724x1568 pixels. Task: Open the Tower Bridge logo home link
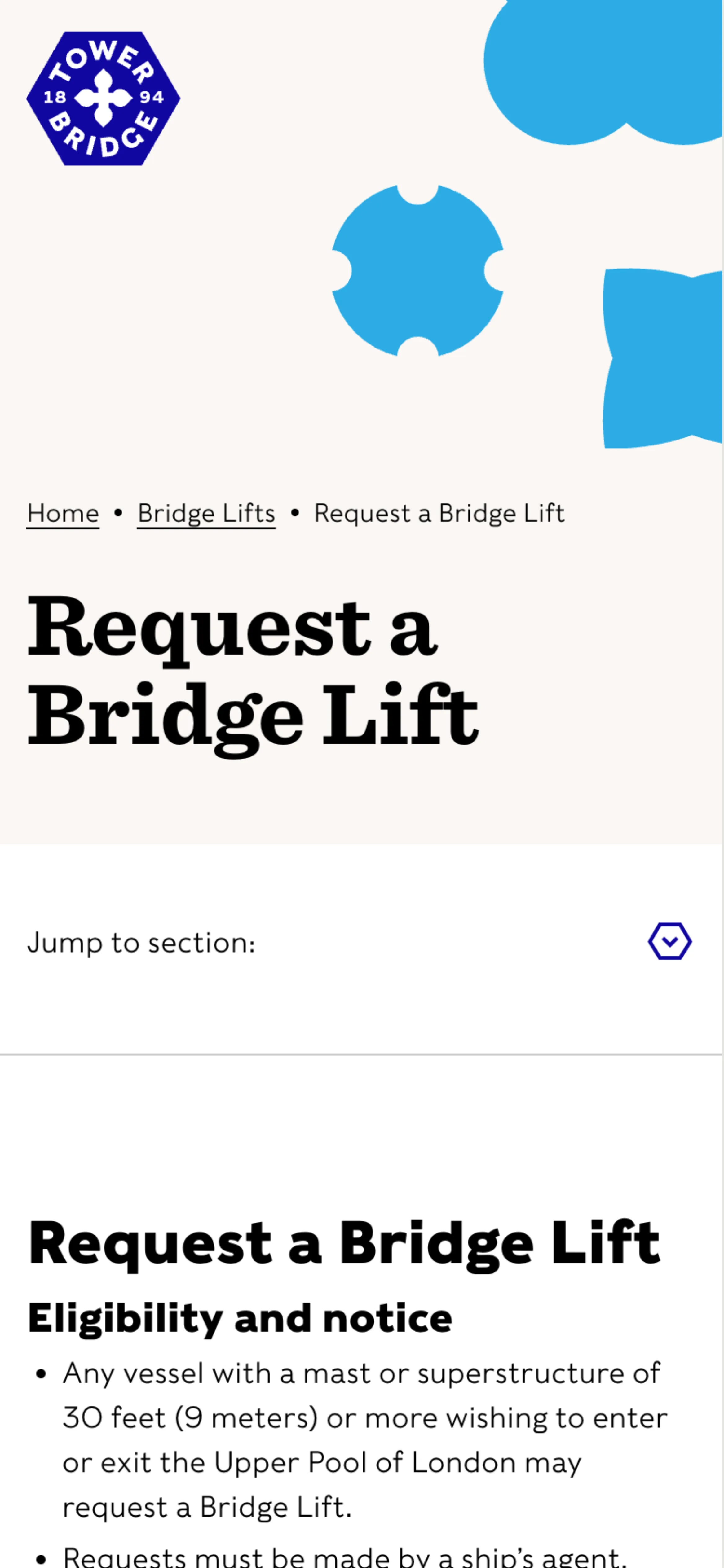point(103,99)
